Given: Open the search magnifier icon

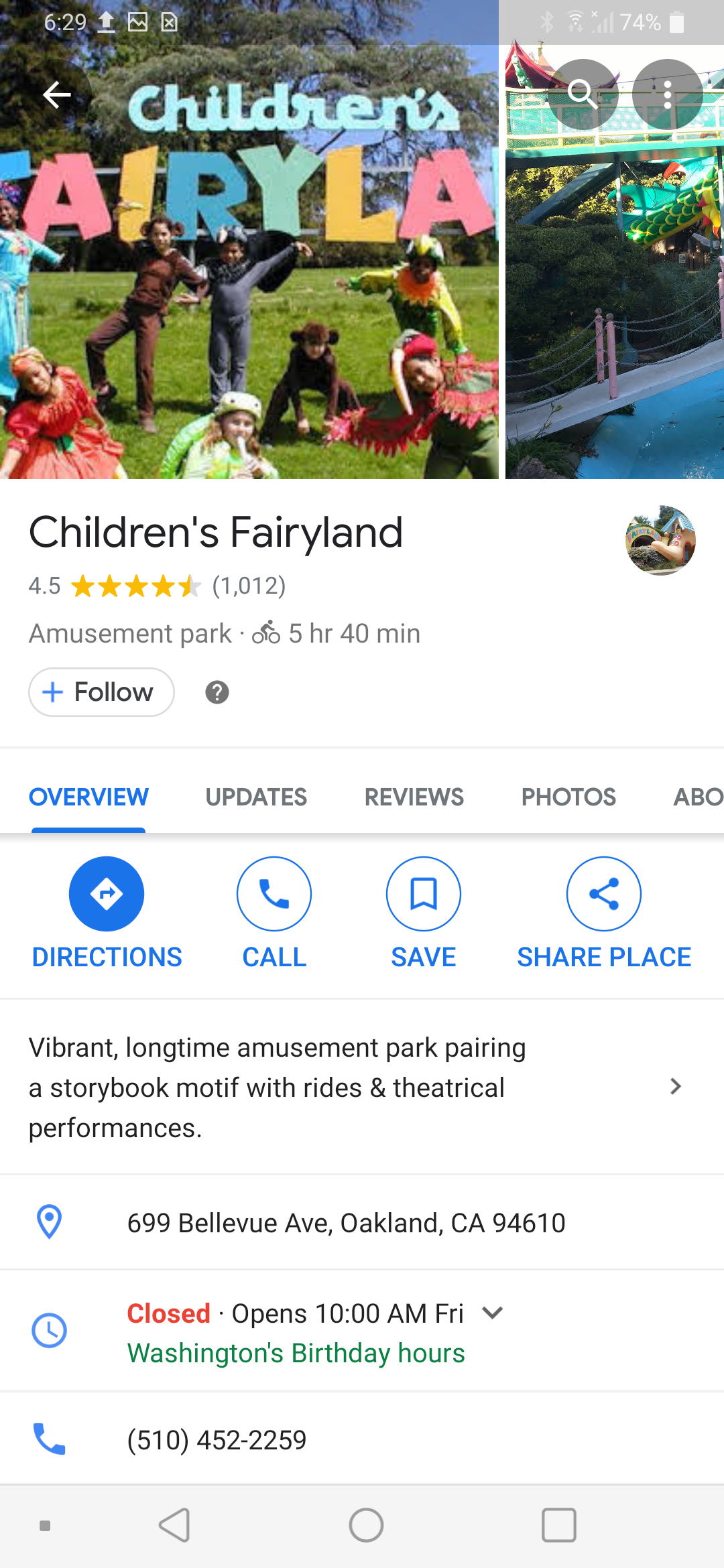Looking at the screenshot, I should pos(583,94).
